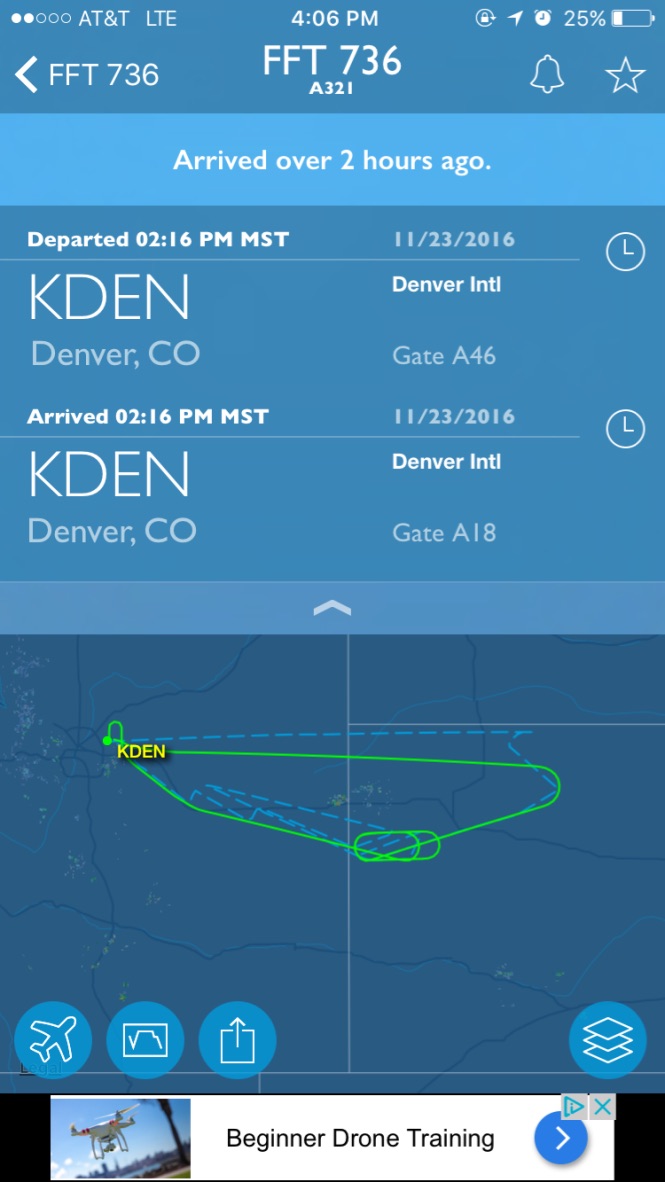Tap the clock icon beside Arrived time
Viewport: 665px width, 1182px height.
[x=625, y=429]
